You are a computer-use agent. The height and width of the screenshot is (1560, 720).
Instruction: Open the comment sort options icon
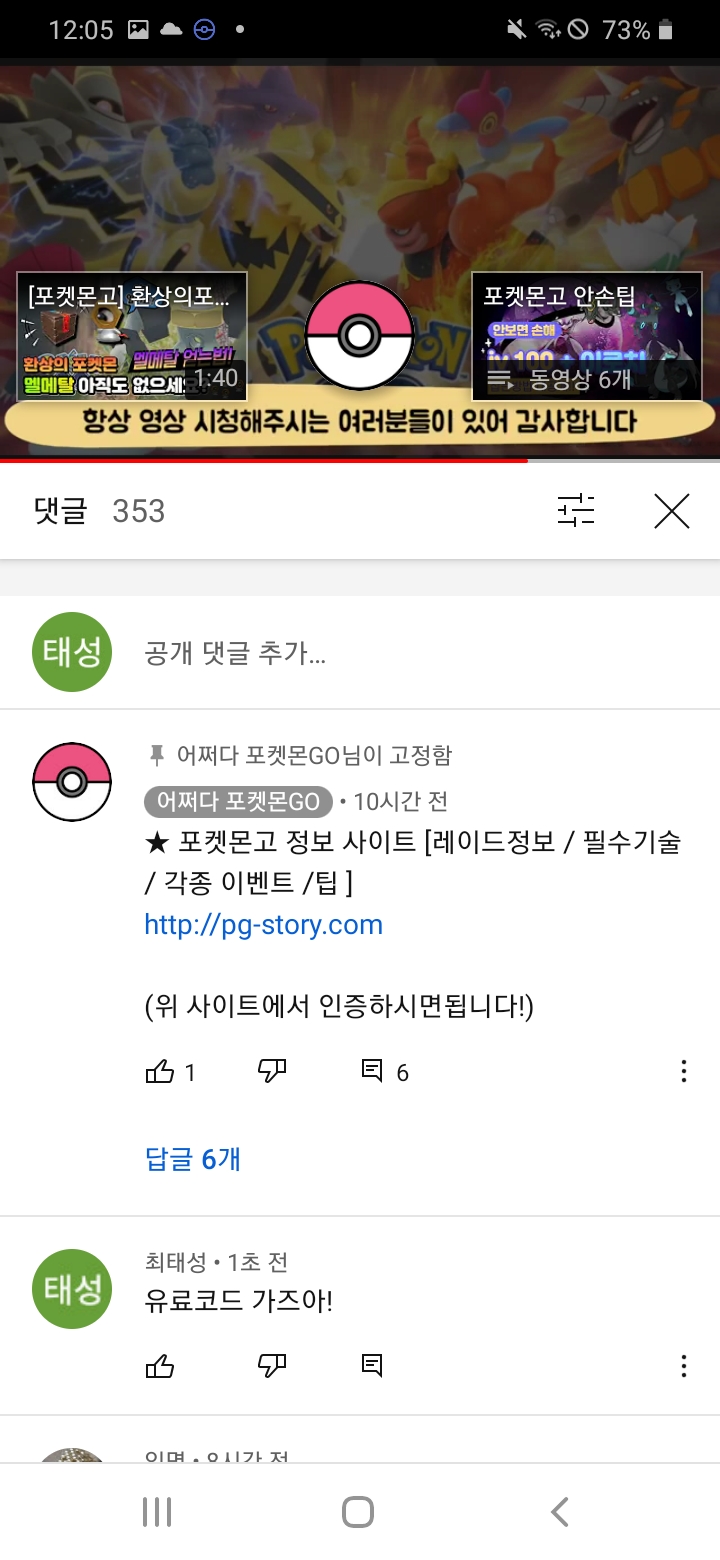point(576,511)
